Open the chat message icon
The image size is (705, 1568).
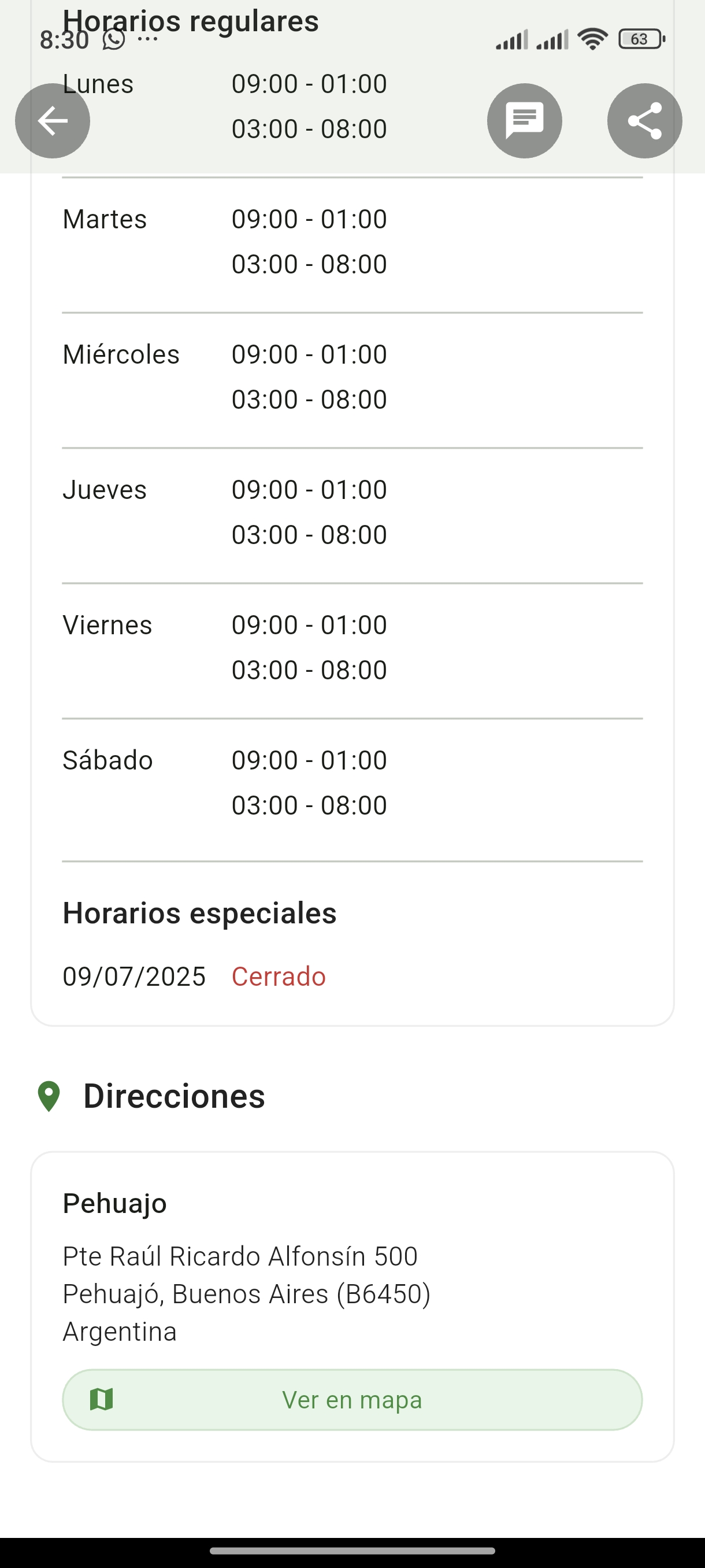click(524, 120)
